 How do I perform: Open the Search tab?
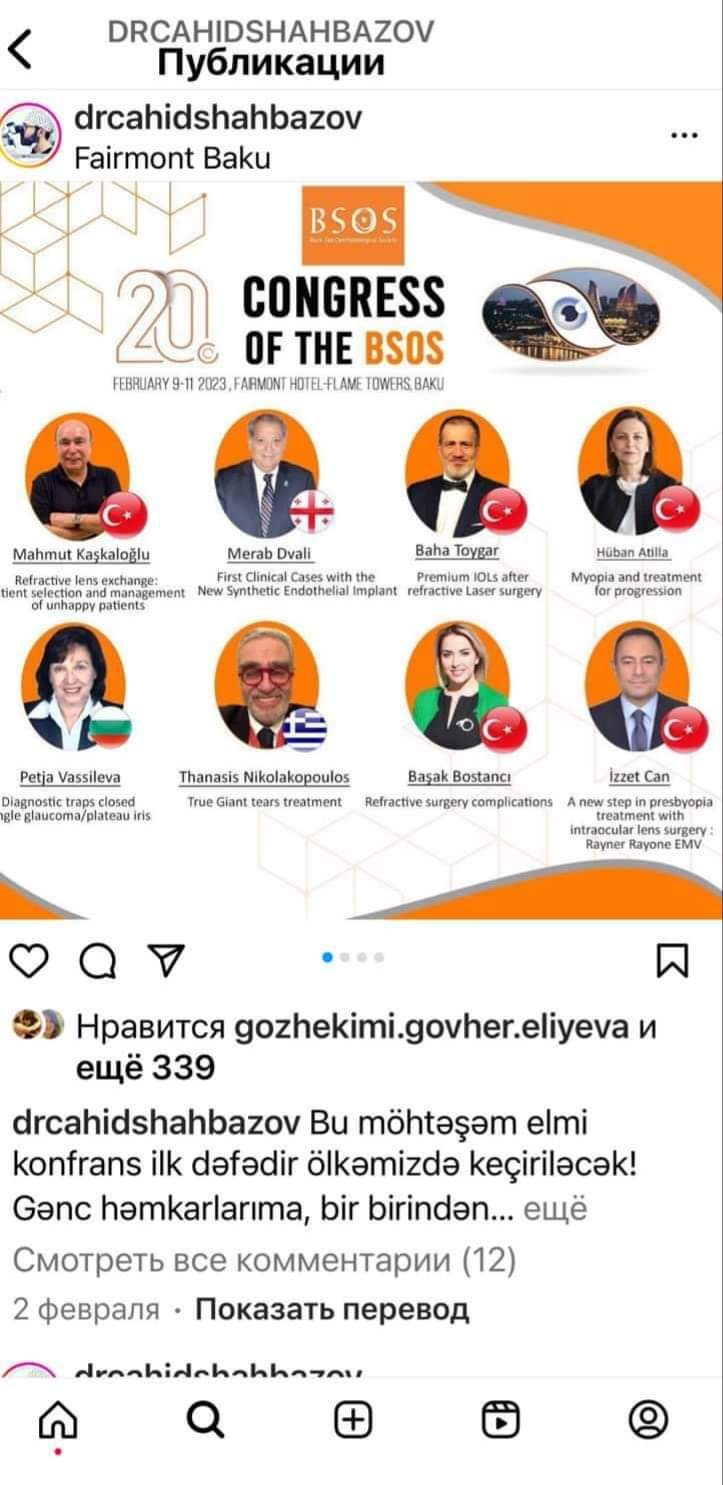205,1419
